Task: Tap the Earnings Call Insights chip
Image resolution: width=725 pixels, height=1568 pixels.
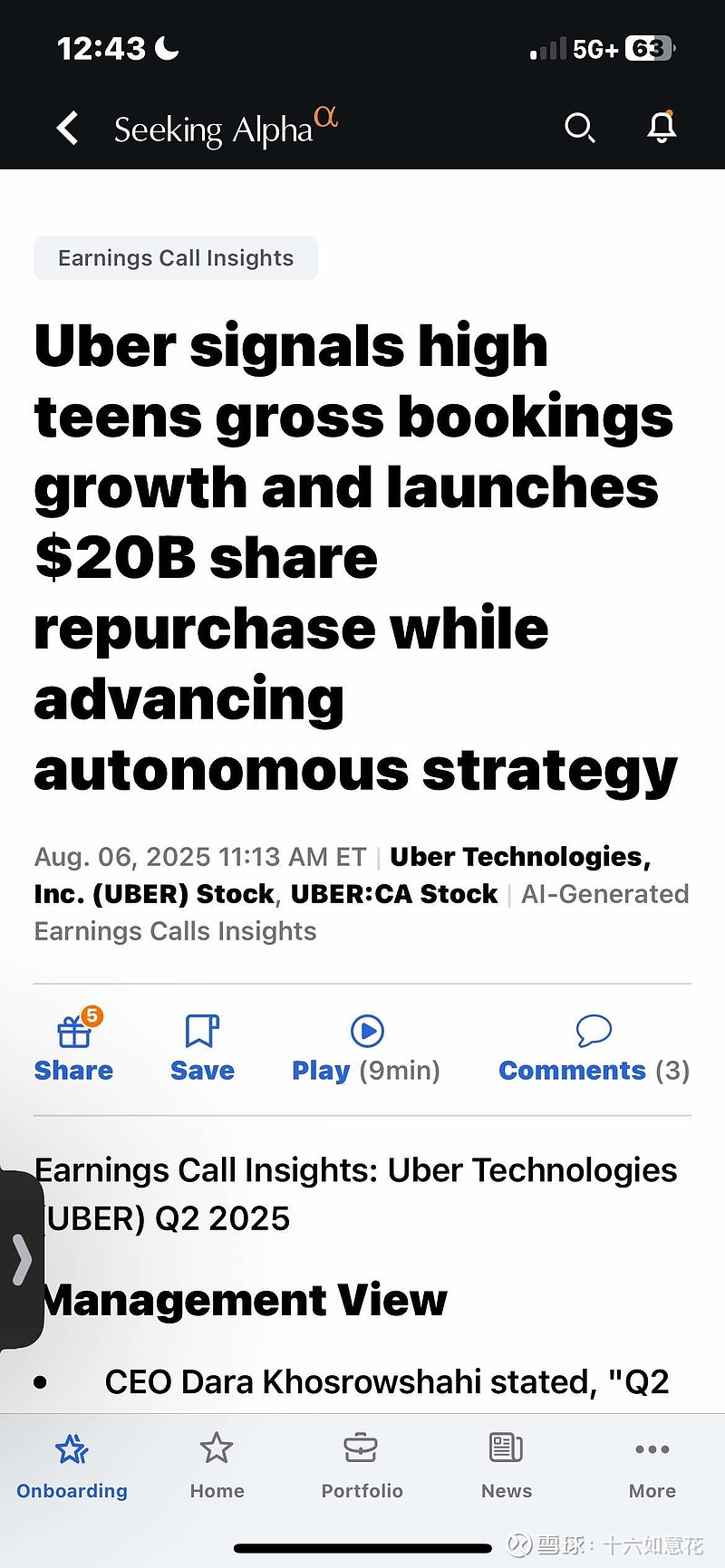Action: [176, 258]
